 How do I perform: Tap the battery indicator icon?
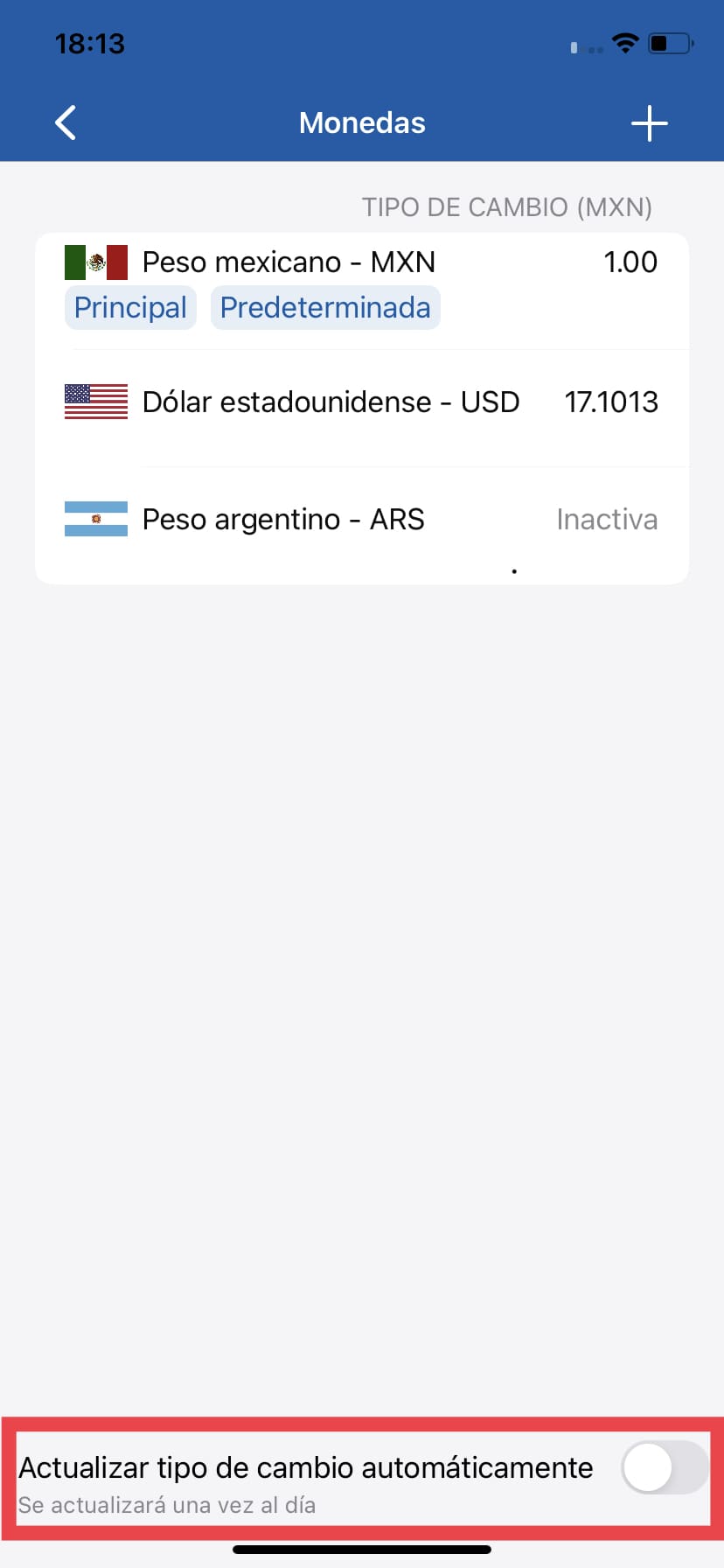(x=668, y=43)
